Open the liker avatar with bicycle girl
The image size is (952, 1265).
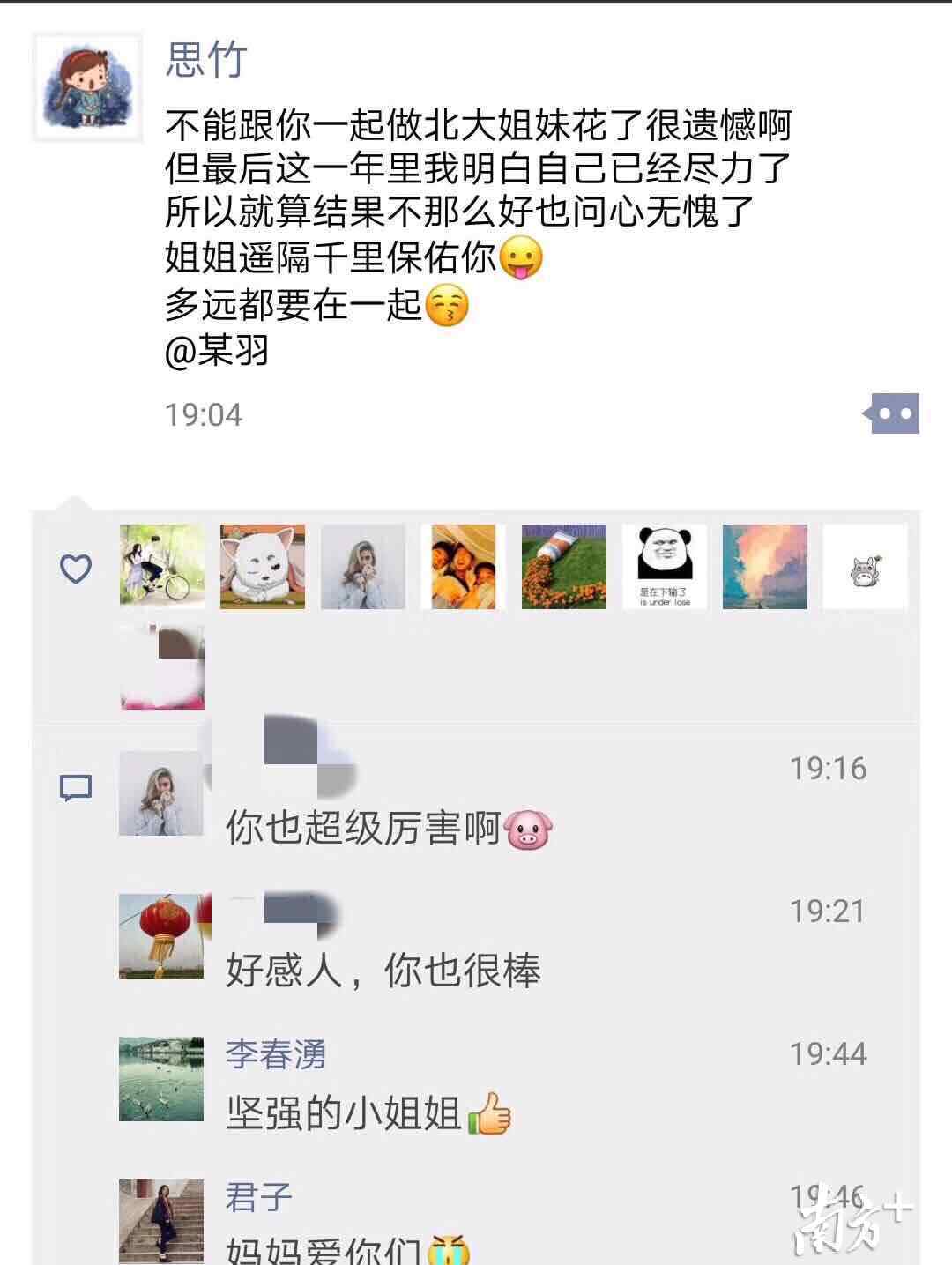[x=161, y=566]
